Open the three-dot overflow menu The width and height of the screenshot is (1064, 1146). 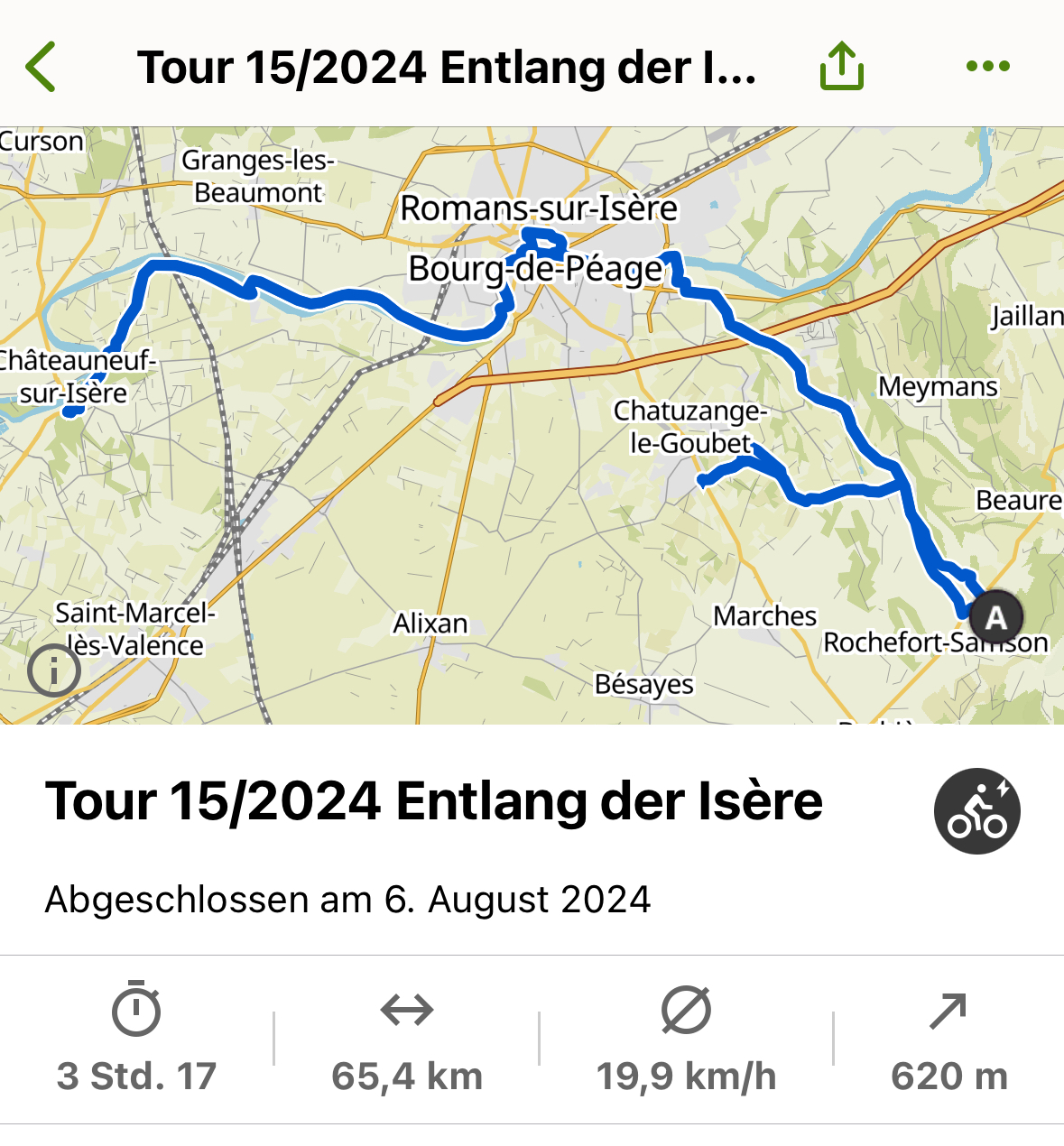tap(987, 66)
